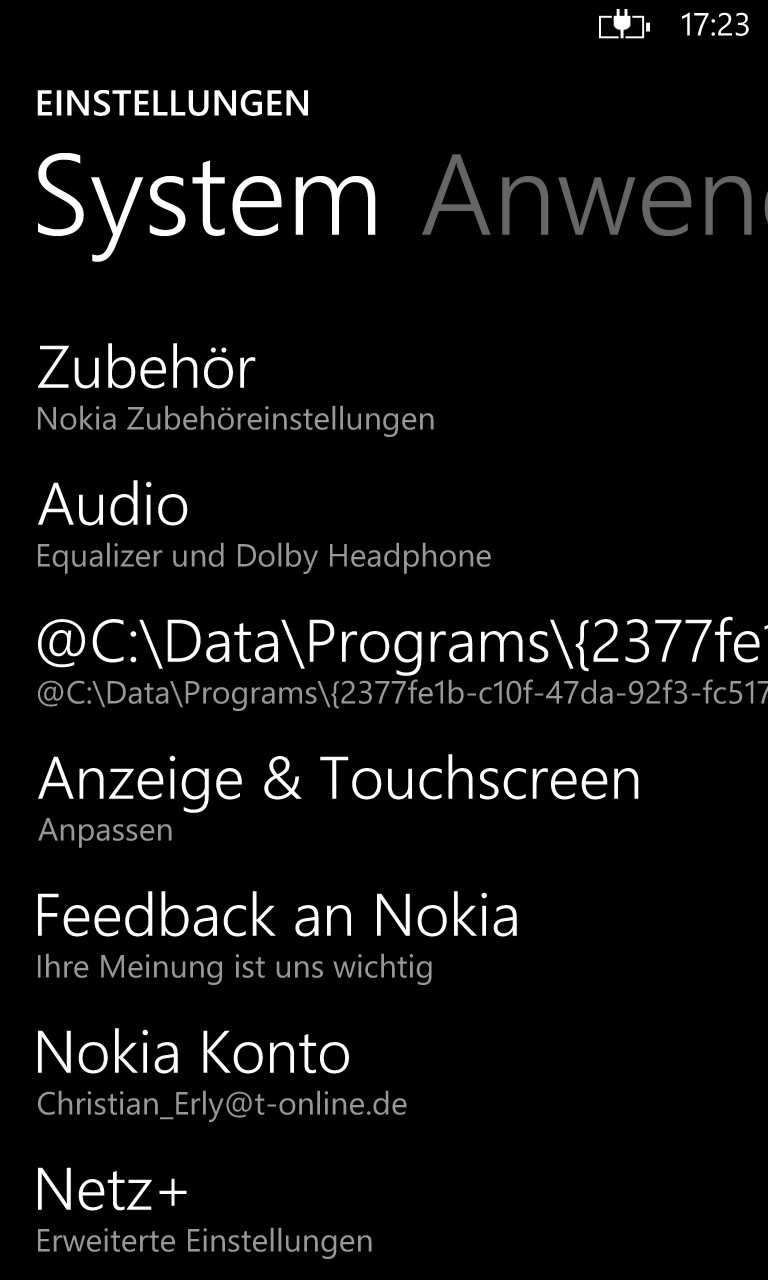Open Feedback an Nokia
The width and height of the screenshot is (768, 1280).
384,936
